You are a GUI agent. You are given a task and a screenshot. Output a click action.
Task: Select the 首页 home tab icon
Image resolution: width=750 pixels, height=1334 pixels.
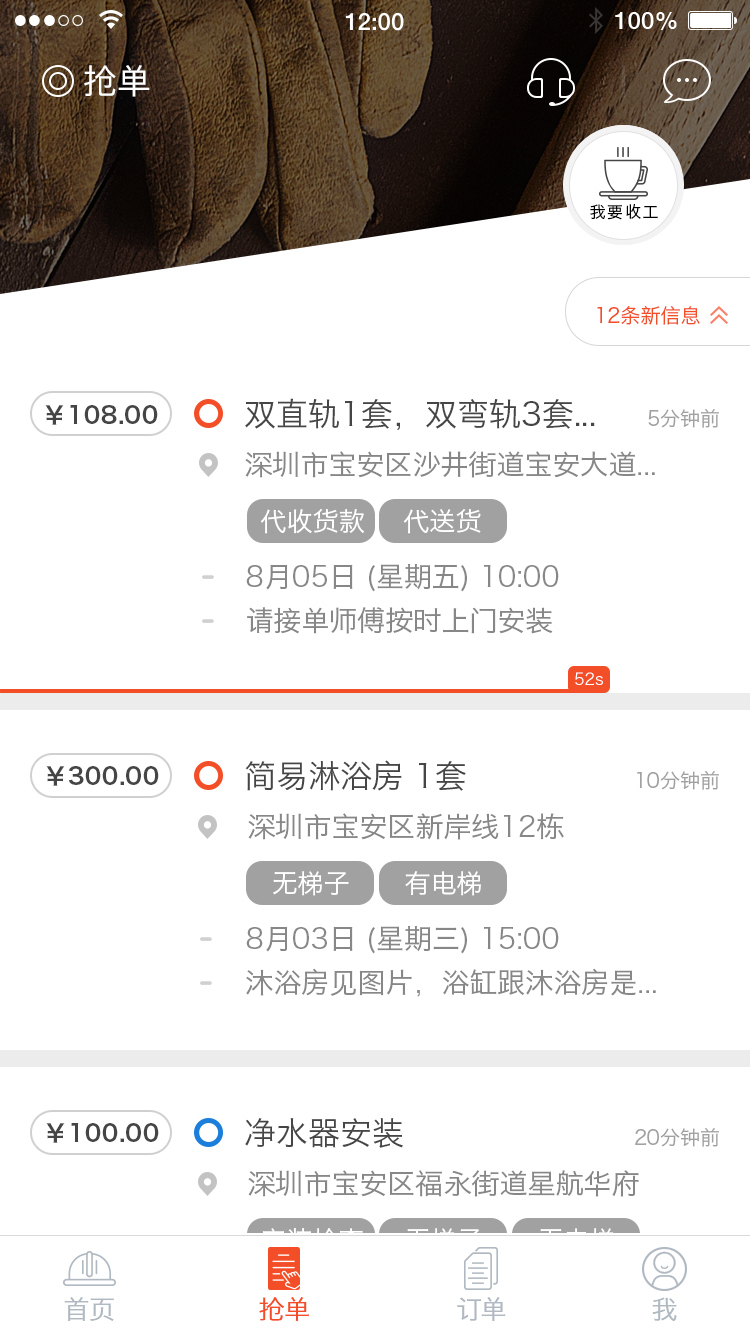click(89, 1268)
